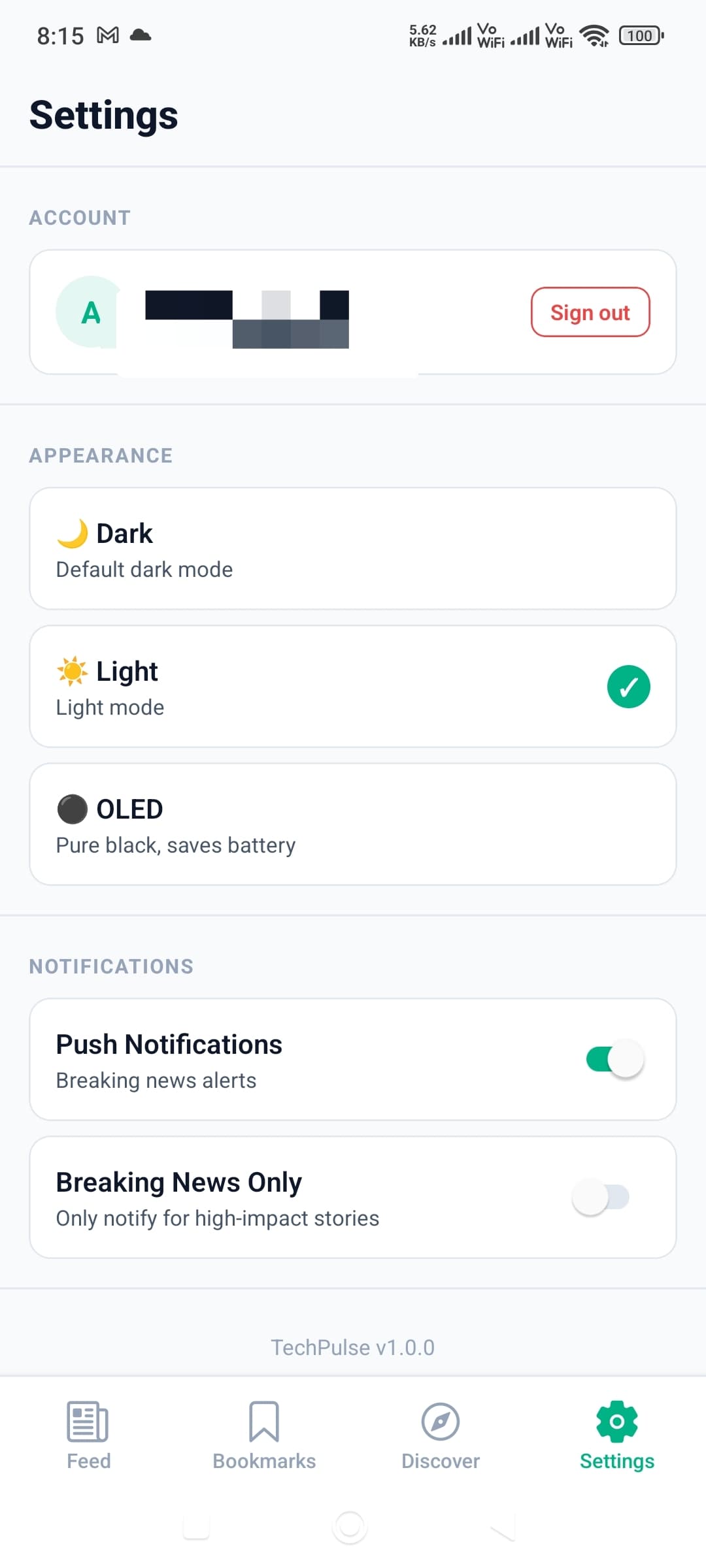Select the Light mode card
This screenshot has height=1568, width=706.
coord(353,685)
